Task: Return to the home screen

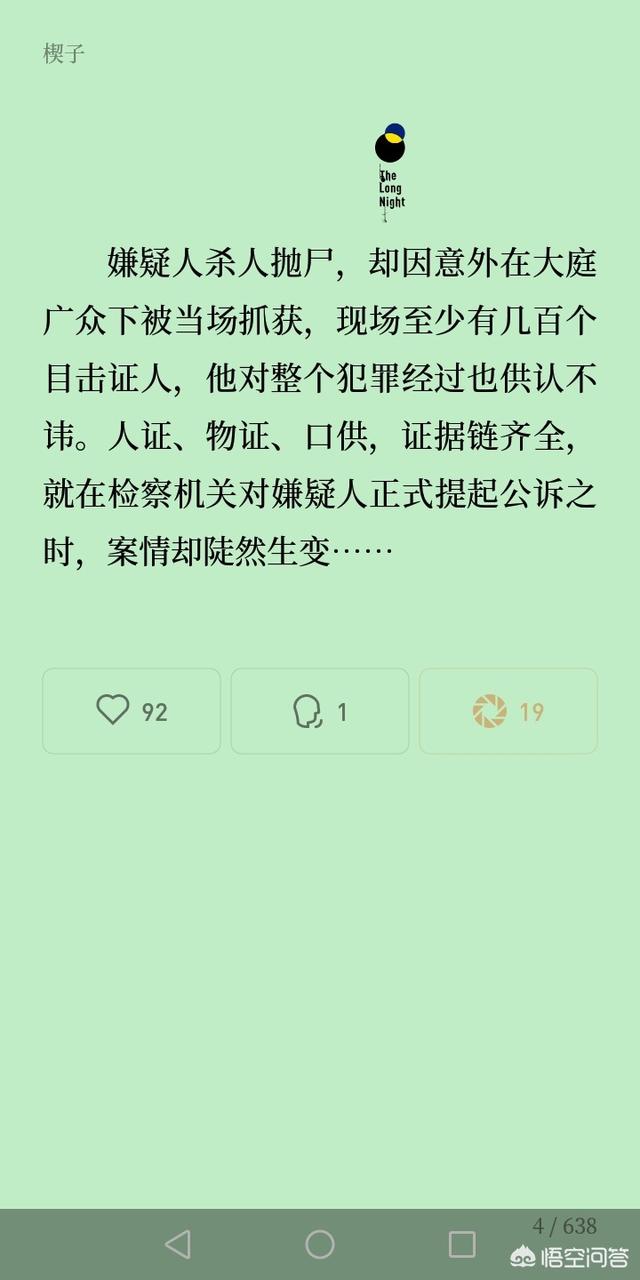Action: (x=320, y=1244)
